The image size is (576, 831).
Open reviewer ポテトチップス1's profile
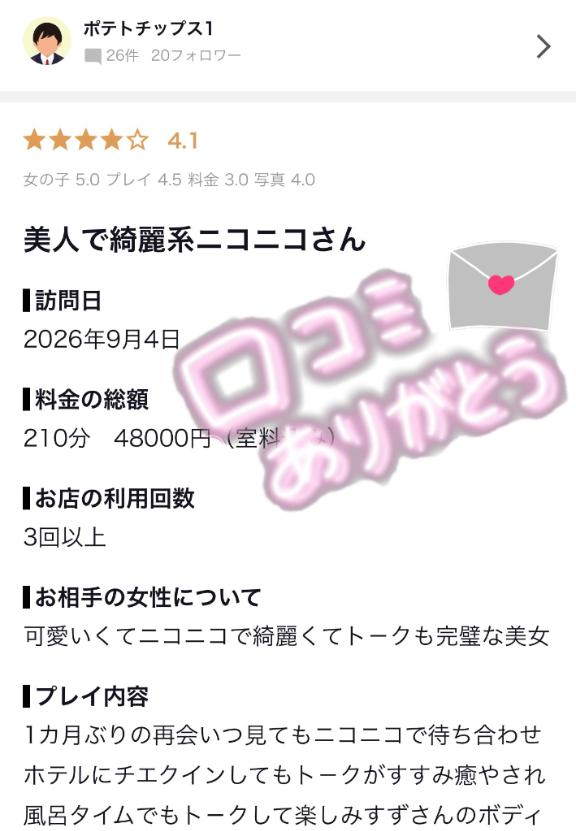pos(288,42)
